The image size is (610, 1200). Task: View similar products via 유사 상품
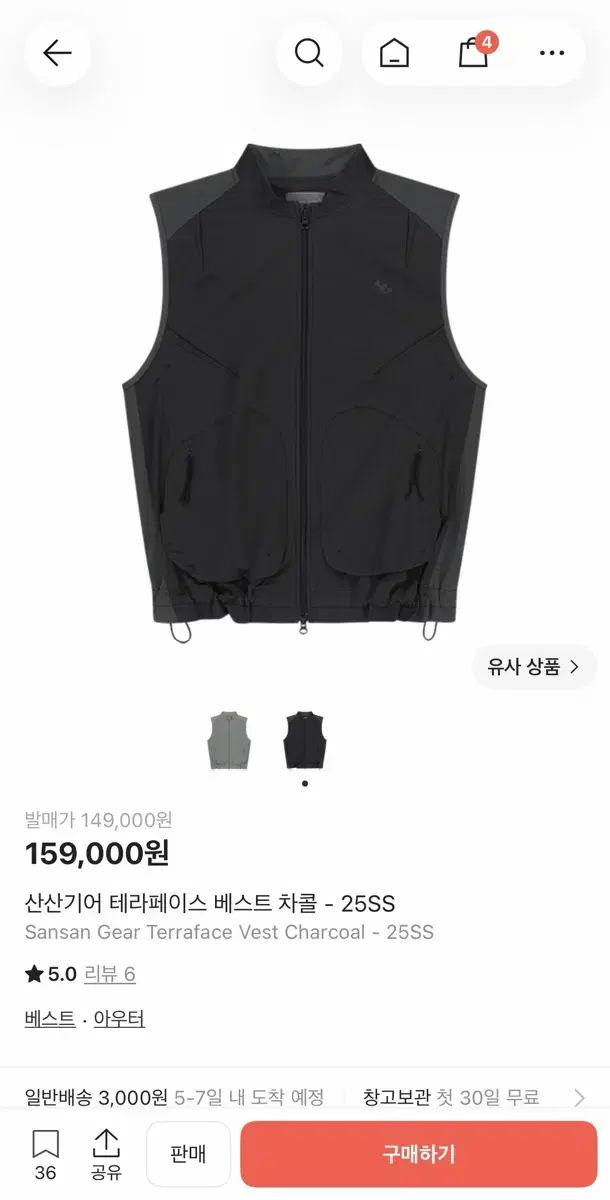[x=534, y=667]
